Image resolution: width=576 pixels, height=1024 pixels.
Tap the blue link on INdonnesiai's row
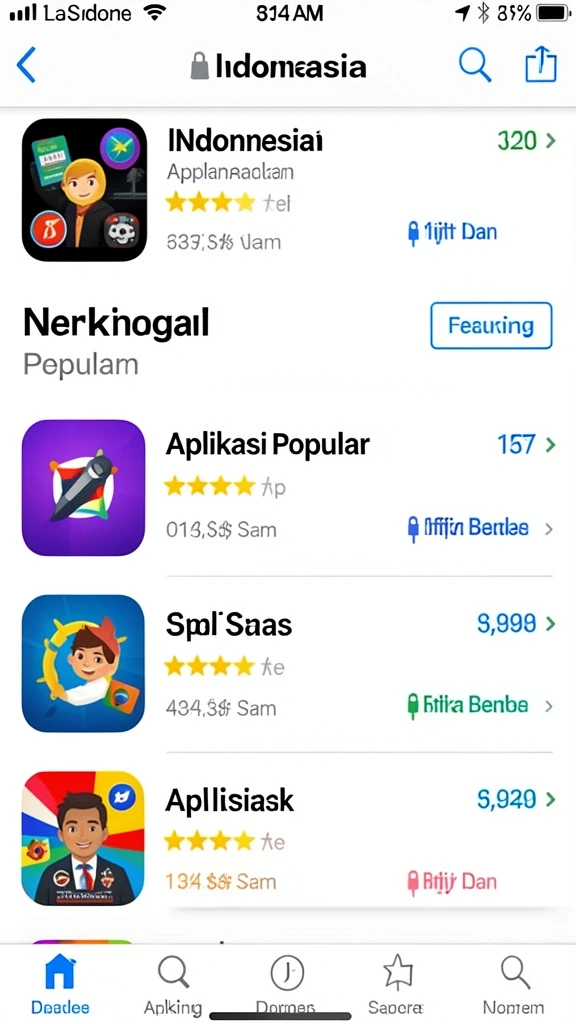[452, 232]
